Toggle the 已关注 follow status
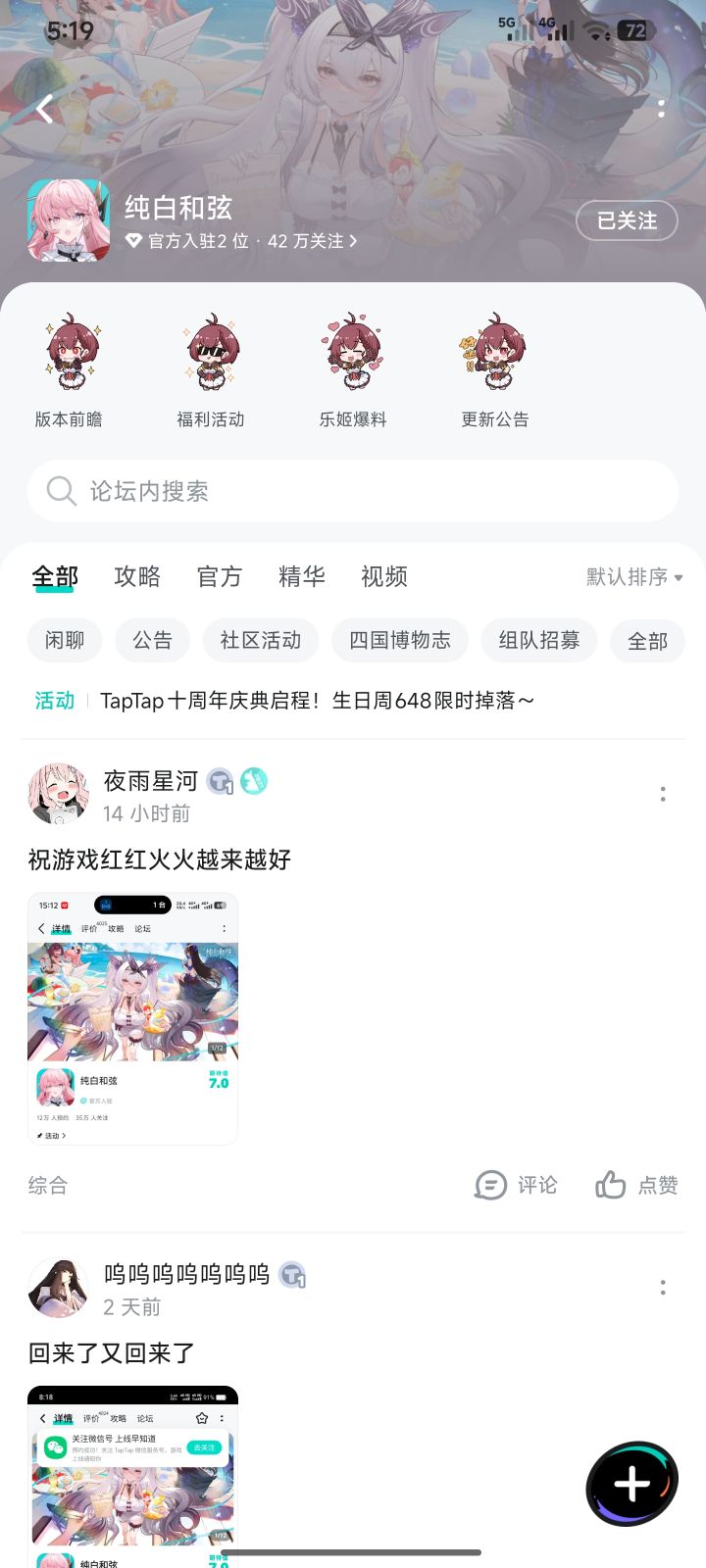Image resolution: width=706 pixels, height=1568 pixels. [627, 221]
